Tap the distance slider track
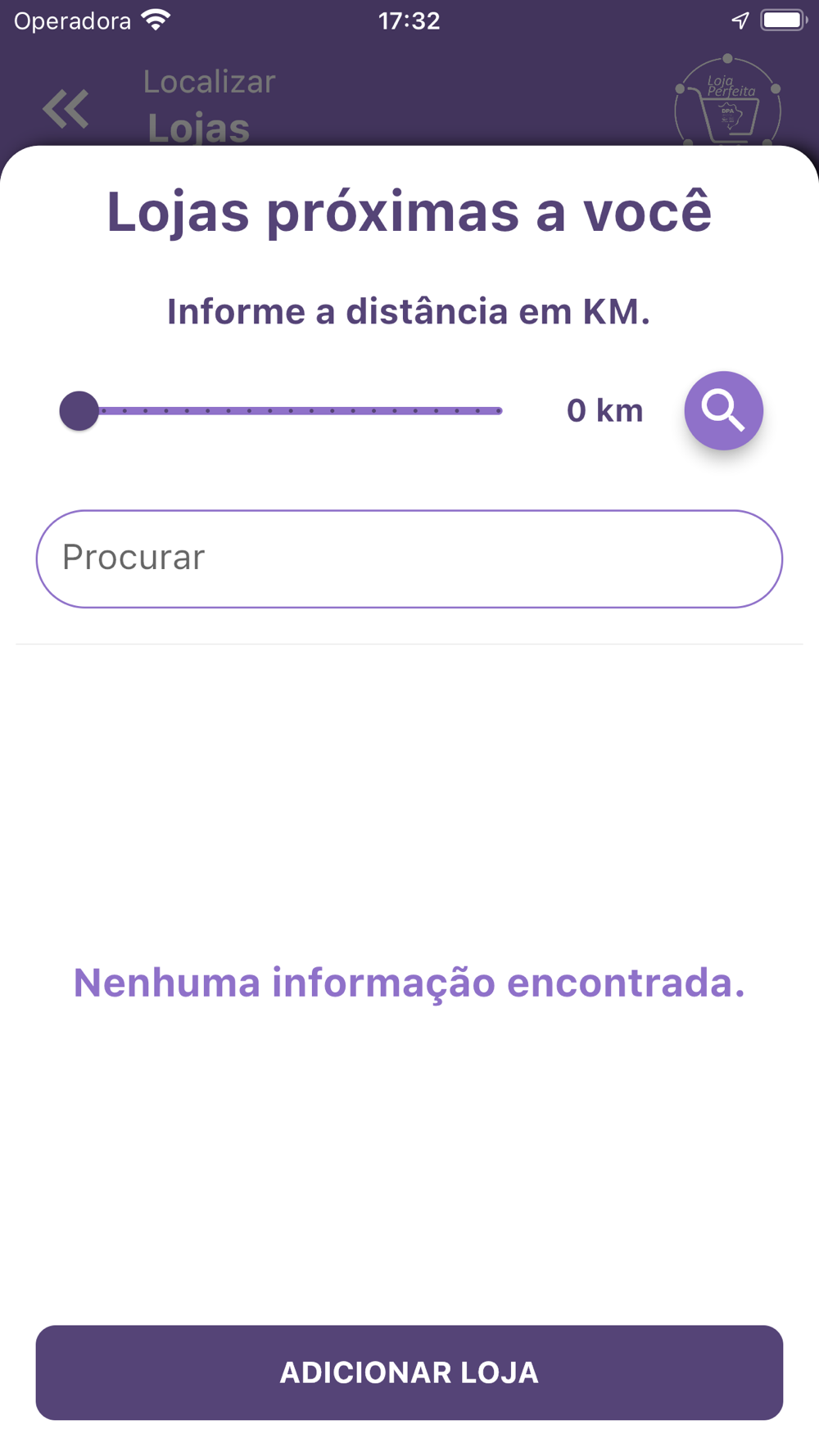This screenshot has width=819, height=1456. pyautogui.click(x=281, y=410)
